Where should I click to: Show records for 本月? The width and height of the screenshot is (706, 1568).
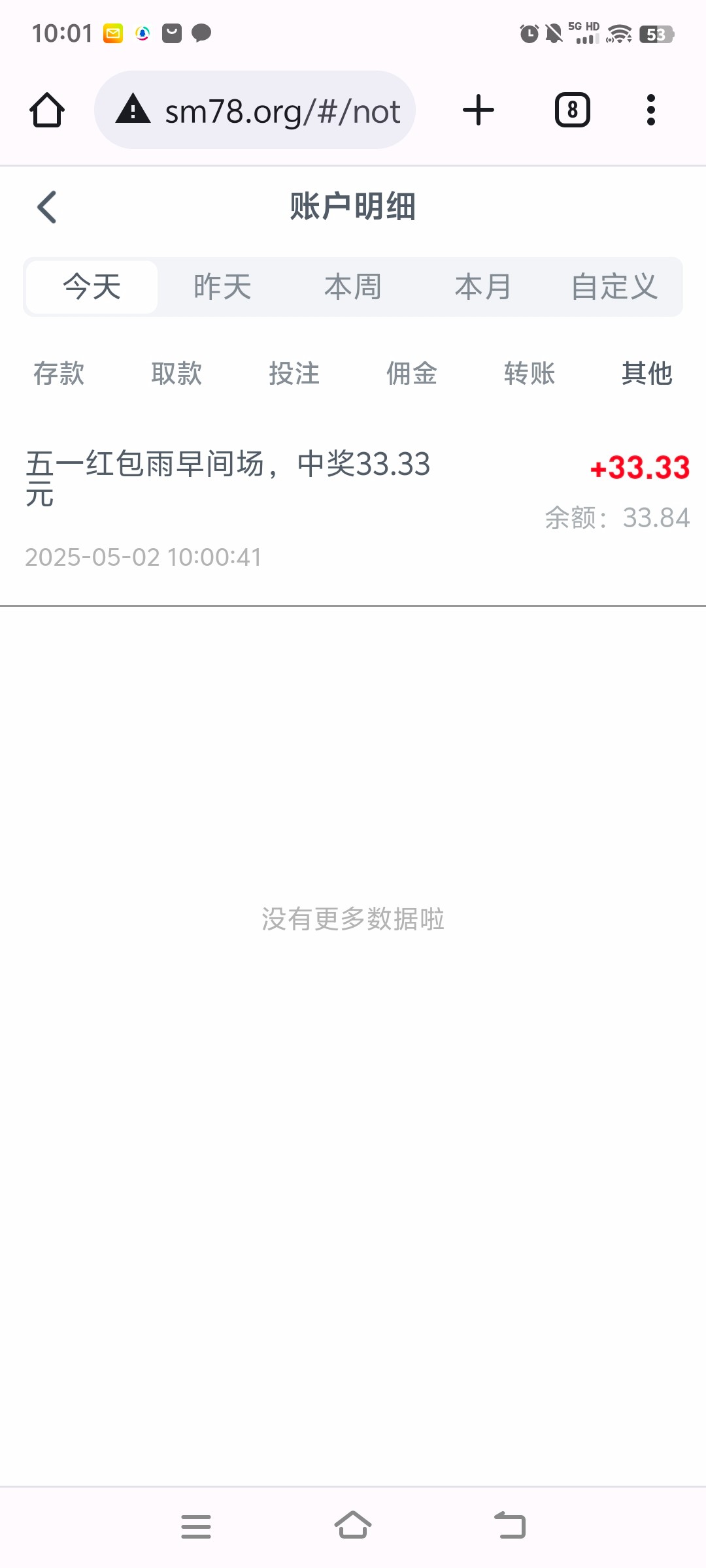point(484,287)
